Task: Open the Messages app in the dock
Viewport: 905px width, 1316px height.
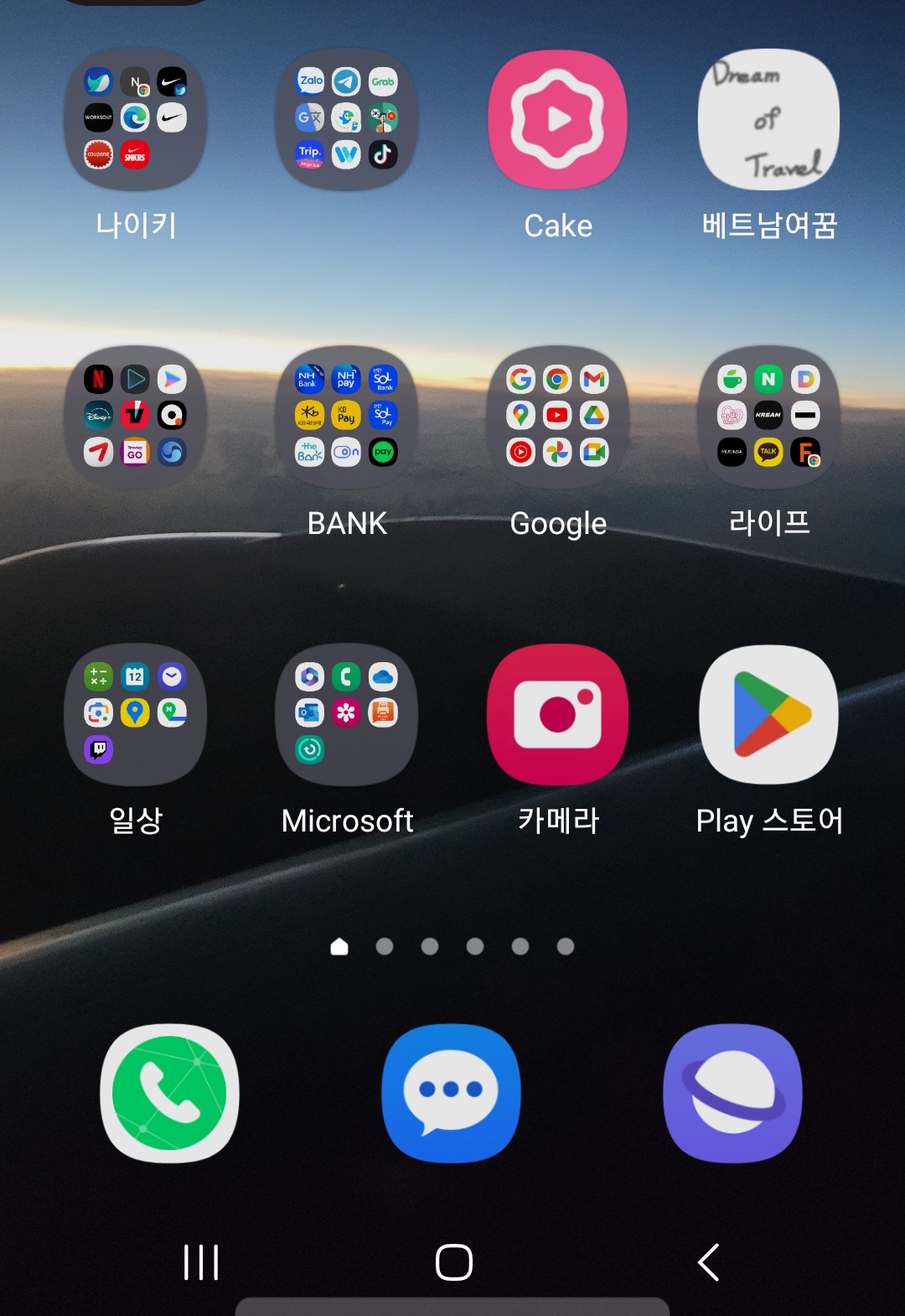Action: coord(452,1093)
